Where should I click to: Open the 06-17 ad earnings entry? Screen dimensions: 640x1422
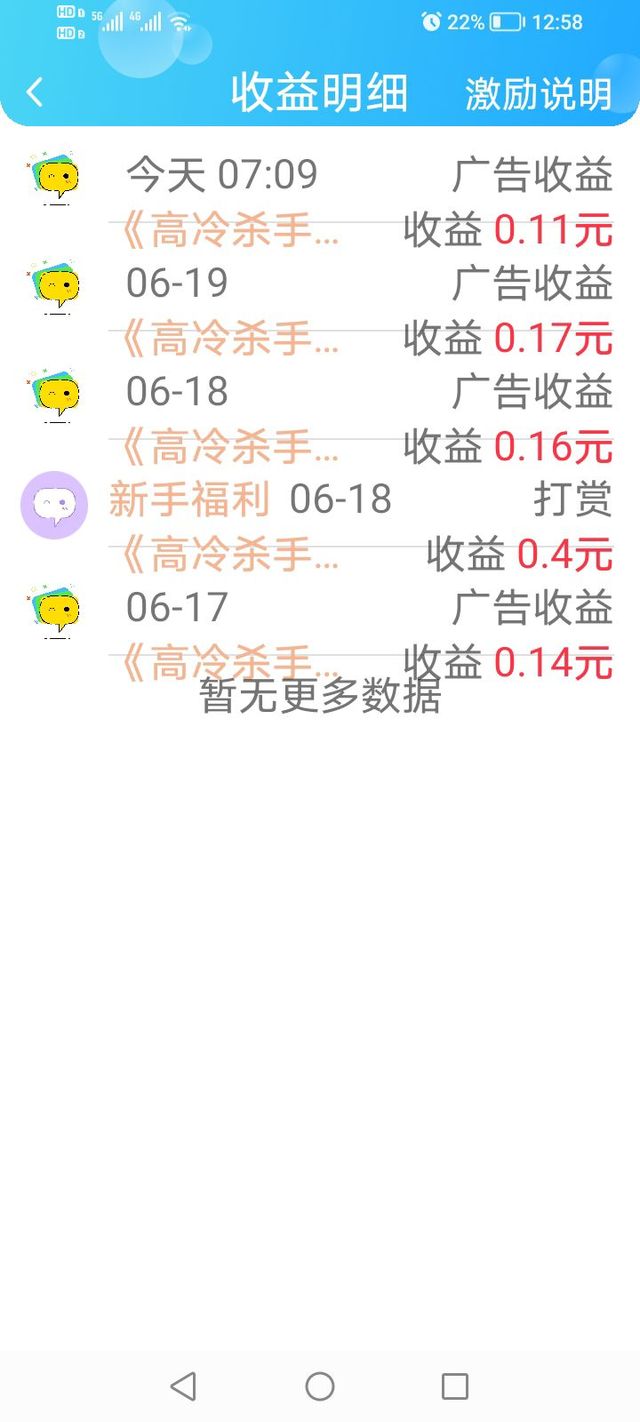pos(320,635)
